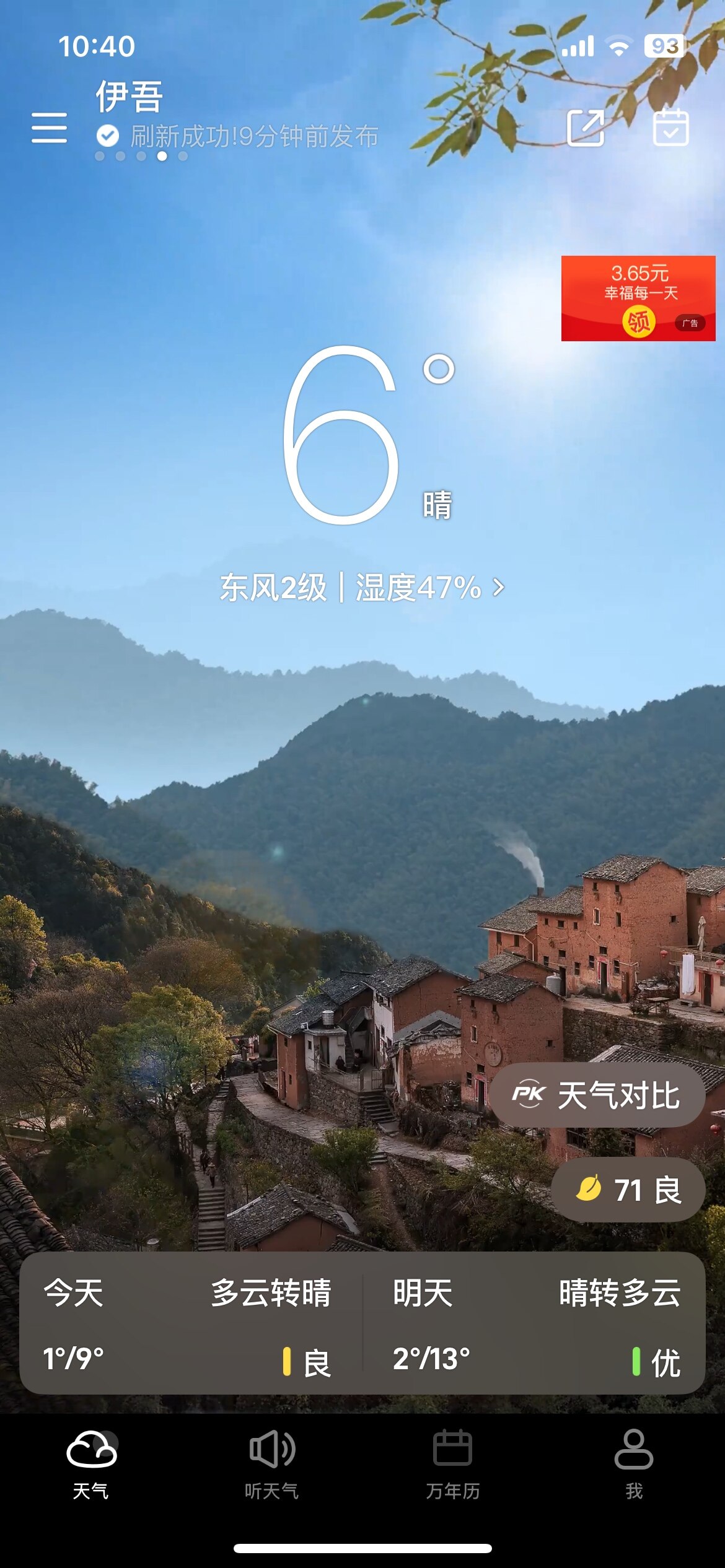Go to the 我 profile tab
725x1568 pixels.
click(633, 1463)
